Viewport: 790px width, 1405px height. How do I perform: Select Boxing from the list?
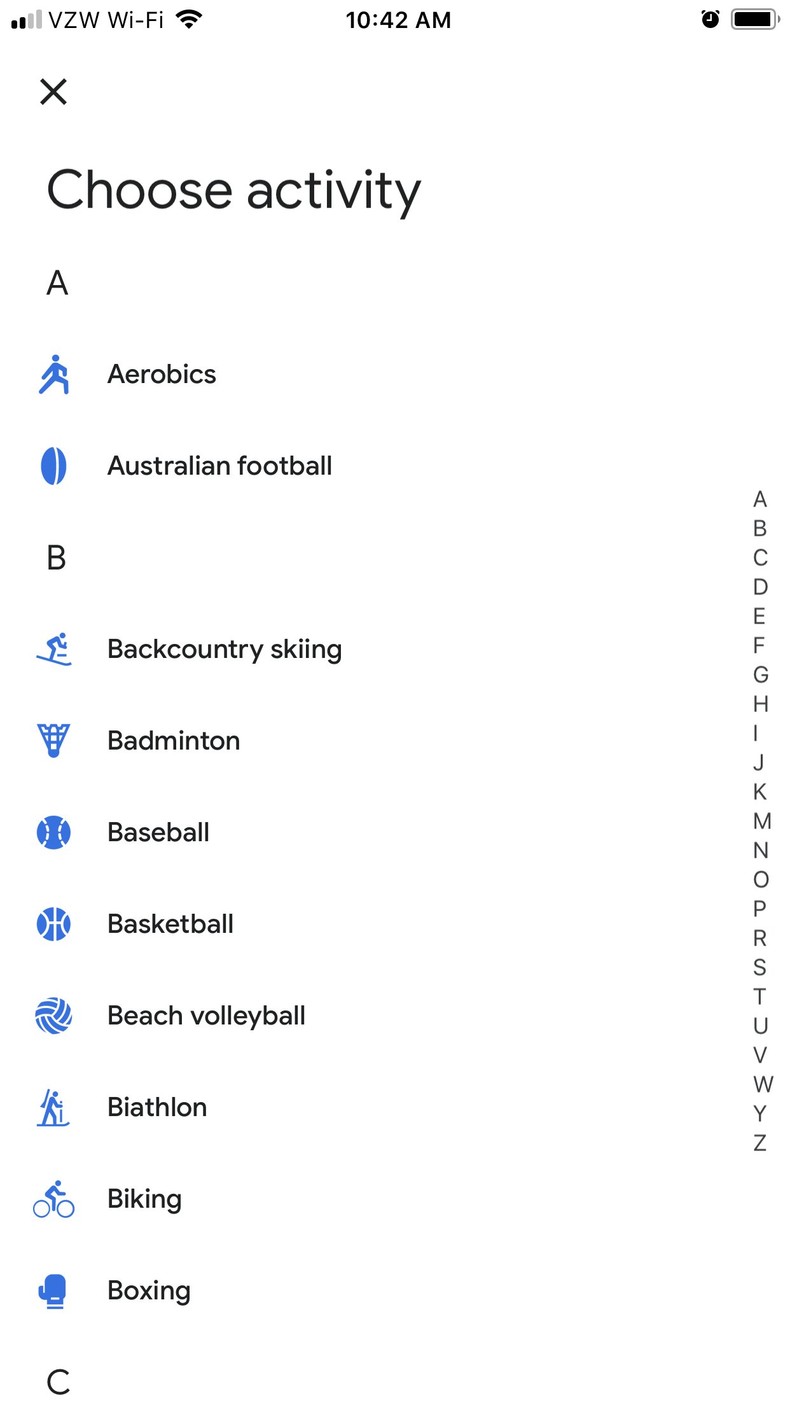pos(148,1291)
